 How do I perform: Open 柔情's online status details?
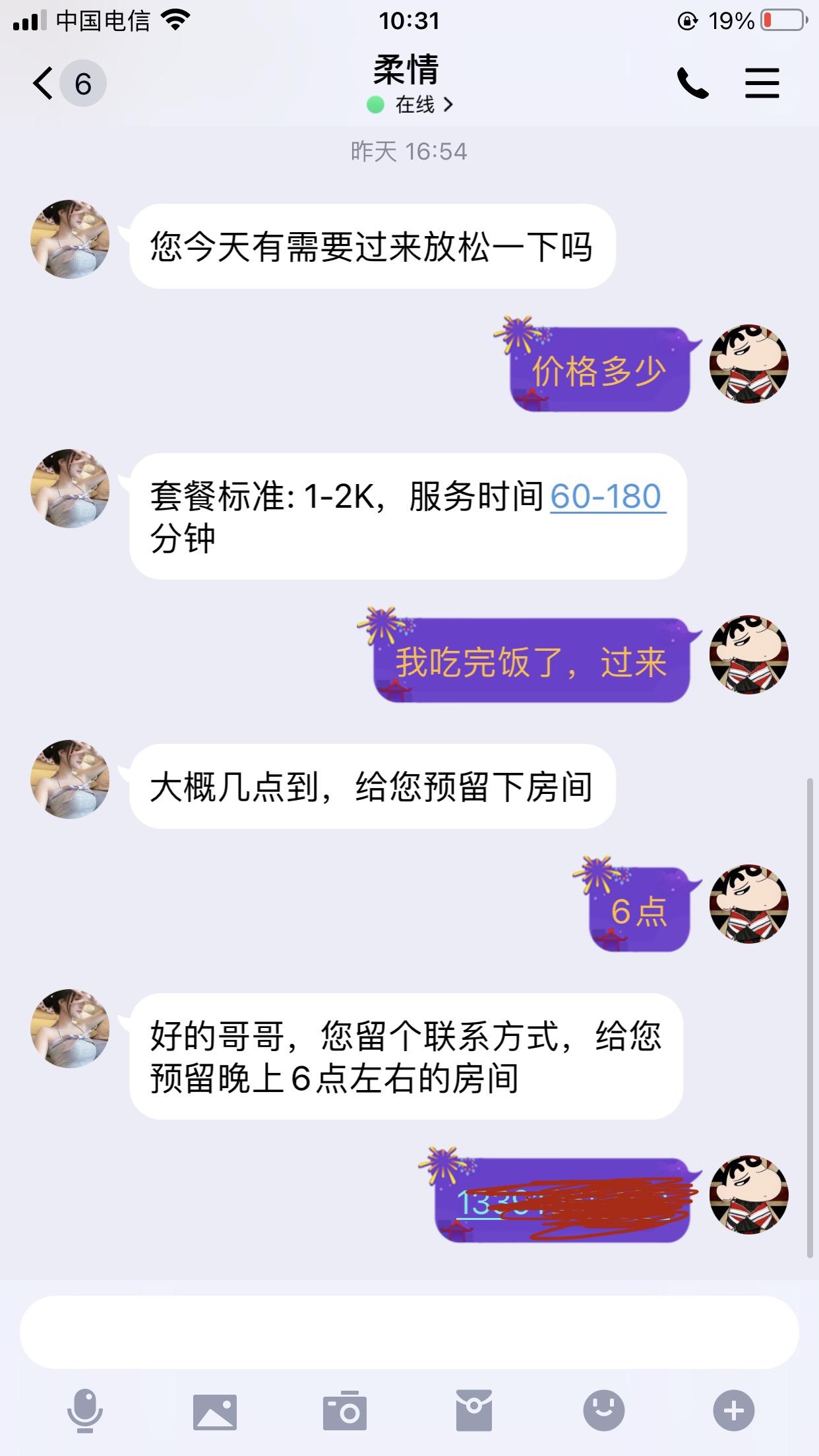click(410, 105)
